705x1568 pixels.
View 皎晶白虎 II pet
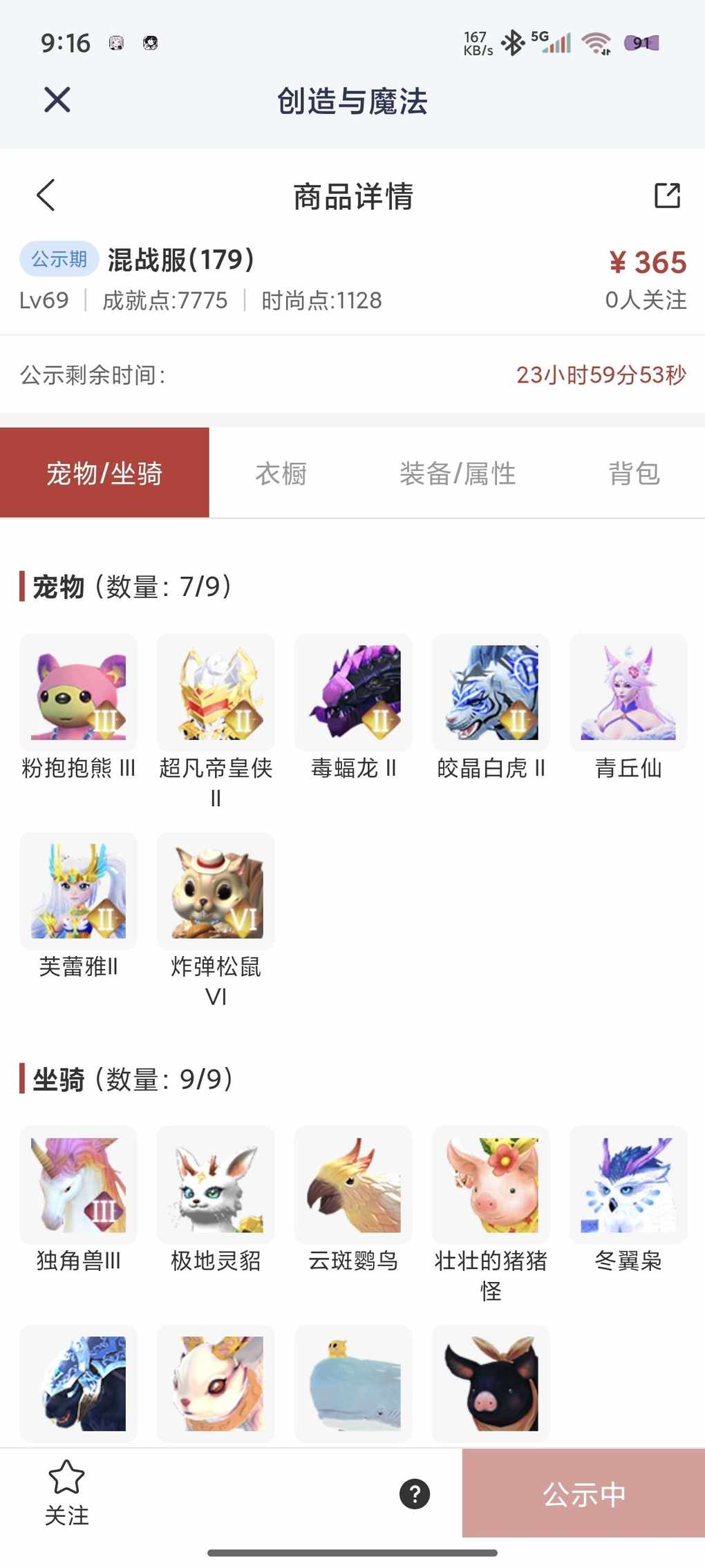click(491, 693)
